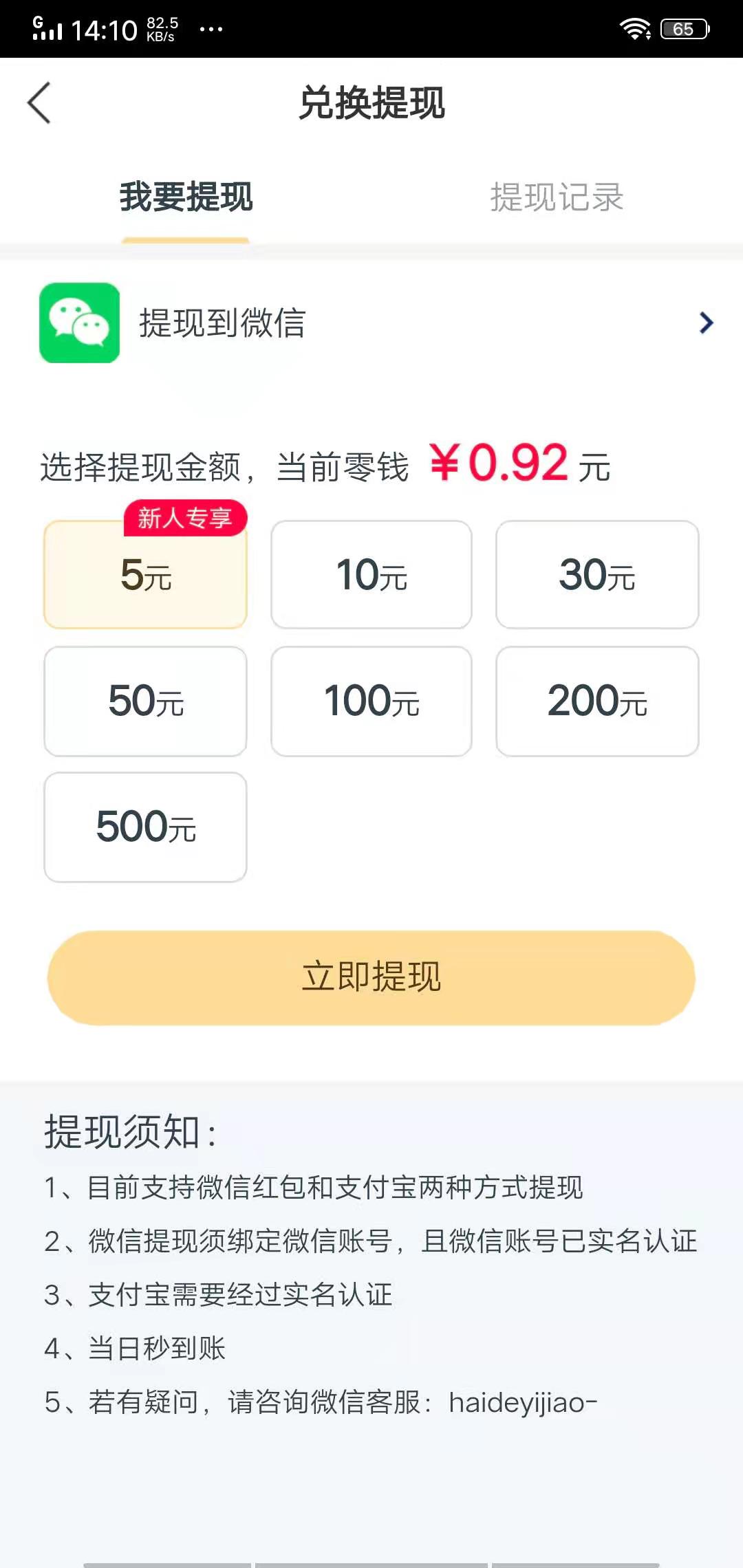743x1568 pixels.
Task: Click the Wi-Fi icon in status bar
Action: click(634, 28)
